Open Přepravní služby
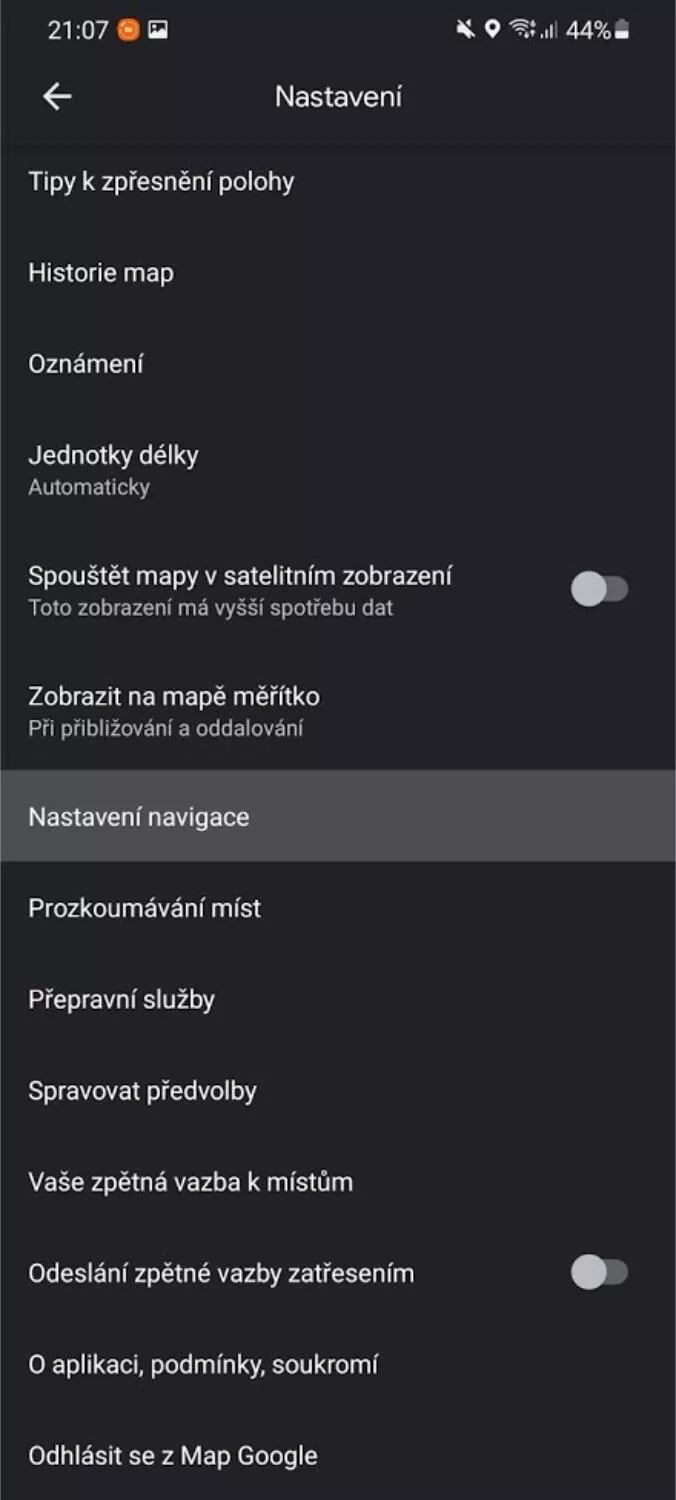The image size is (676, 1500). click(338, 999)
